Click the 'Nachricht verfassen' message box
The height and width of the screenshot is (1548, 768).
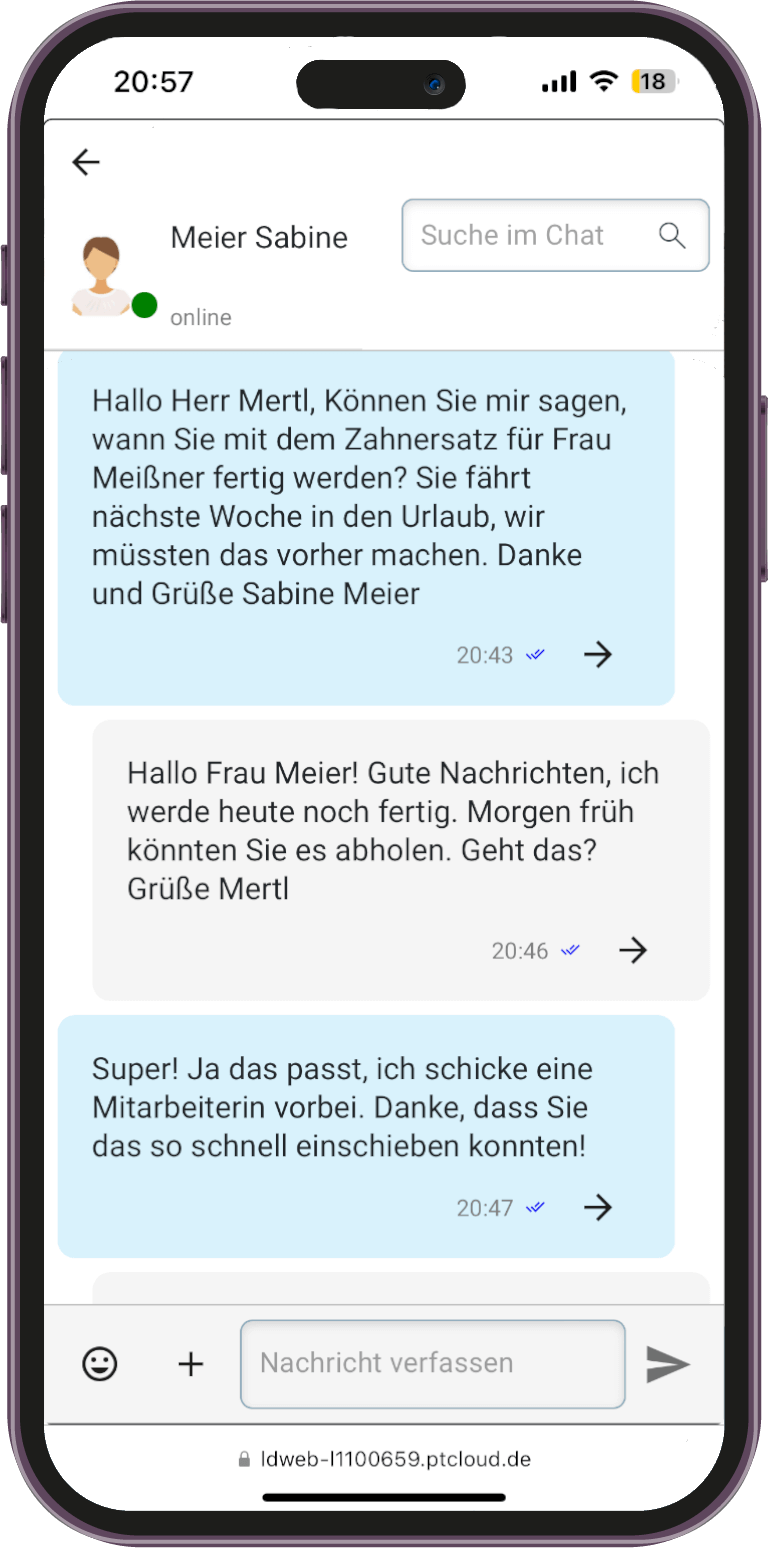[432, 1363]
